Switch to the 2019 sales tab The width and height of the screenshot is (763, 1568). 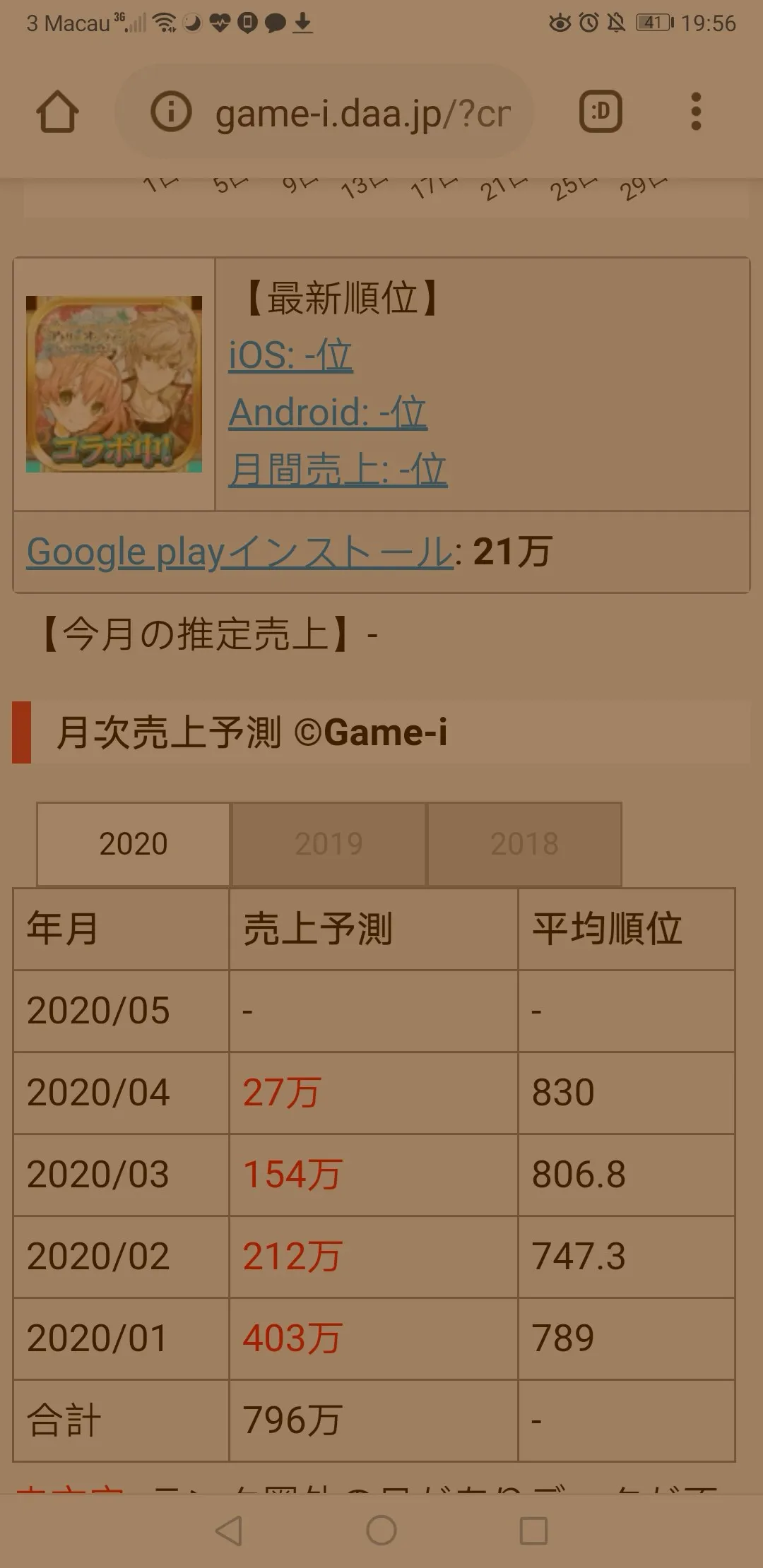point(329,843)
